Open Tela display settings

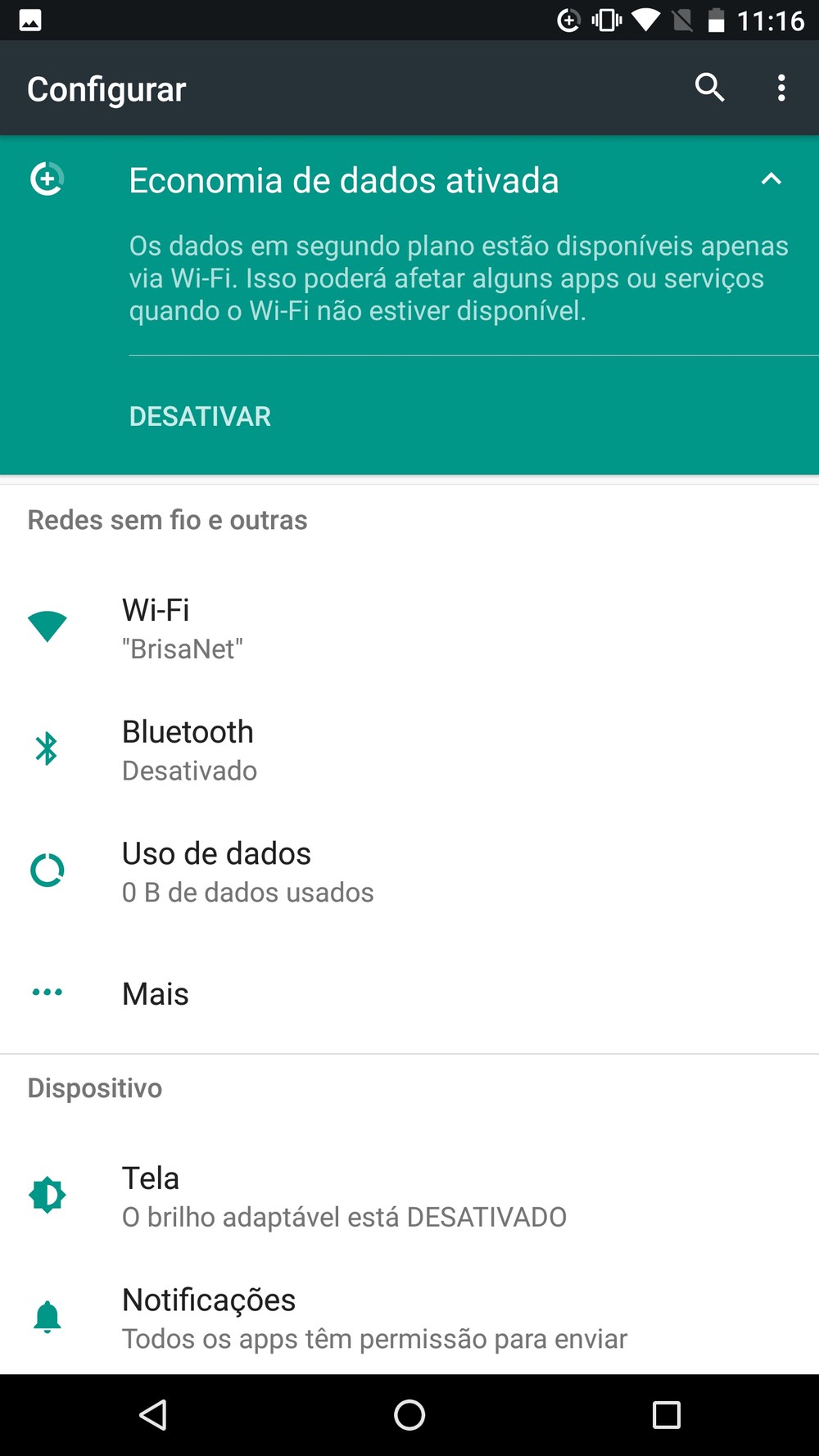tap(409, 1196)
